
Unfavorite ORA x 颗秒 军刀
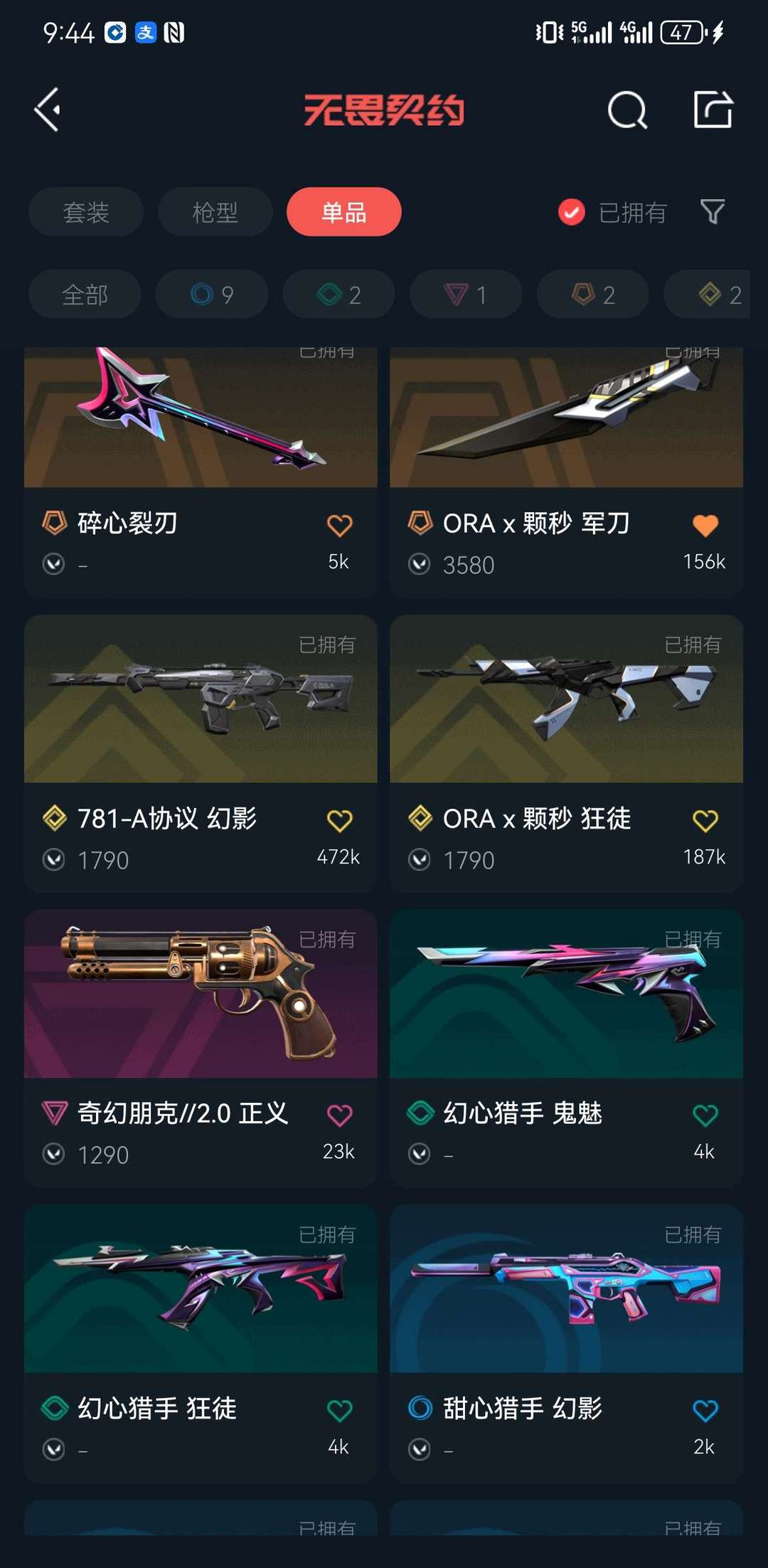pyautogui.click(x=705, y=526)
